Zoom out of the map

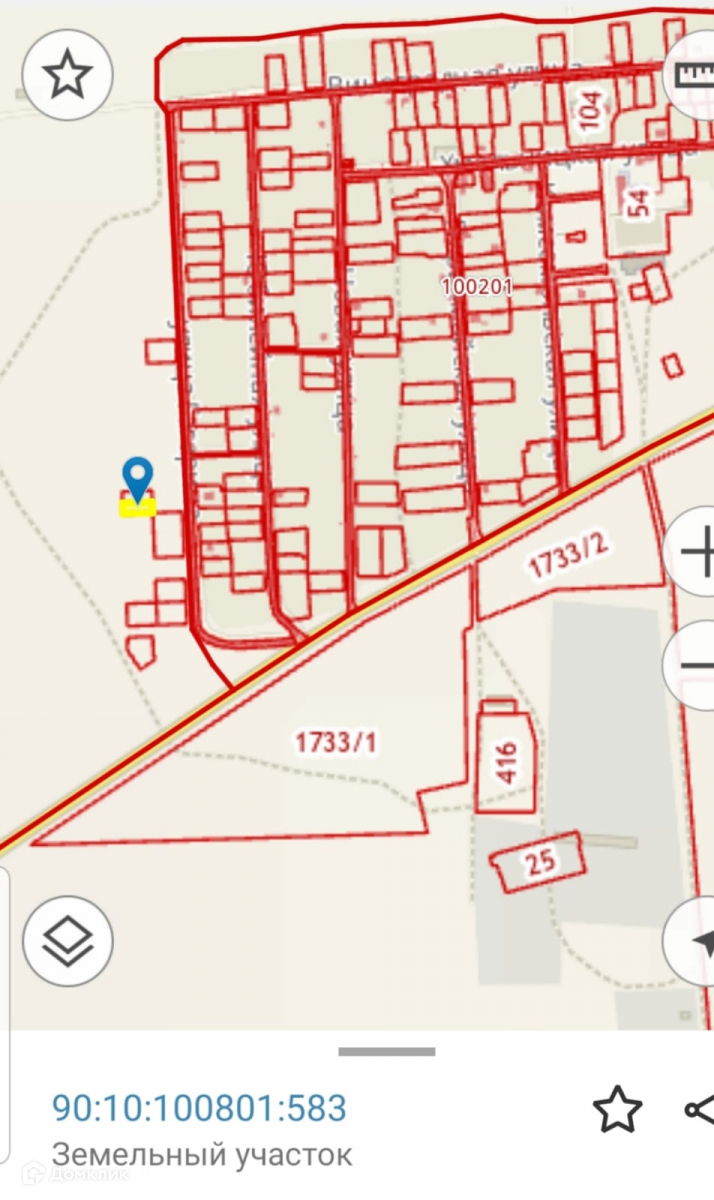coord(694,665)
